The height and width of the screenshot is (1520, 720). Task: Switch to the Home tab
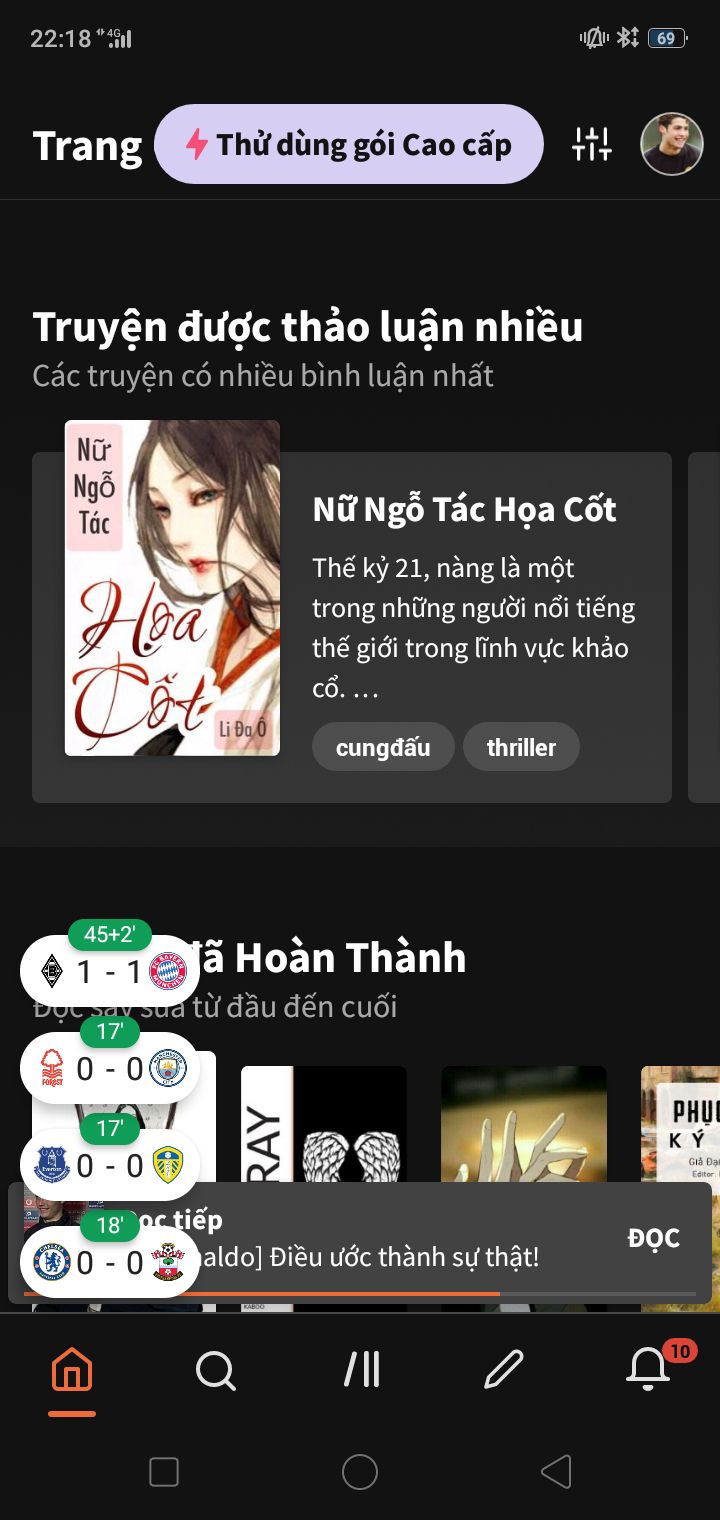[72, 1370]
